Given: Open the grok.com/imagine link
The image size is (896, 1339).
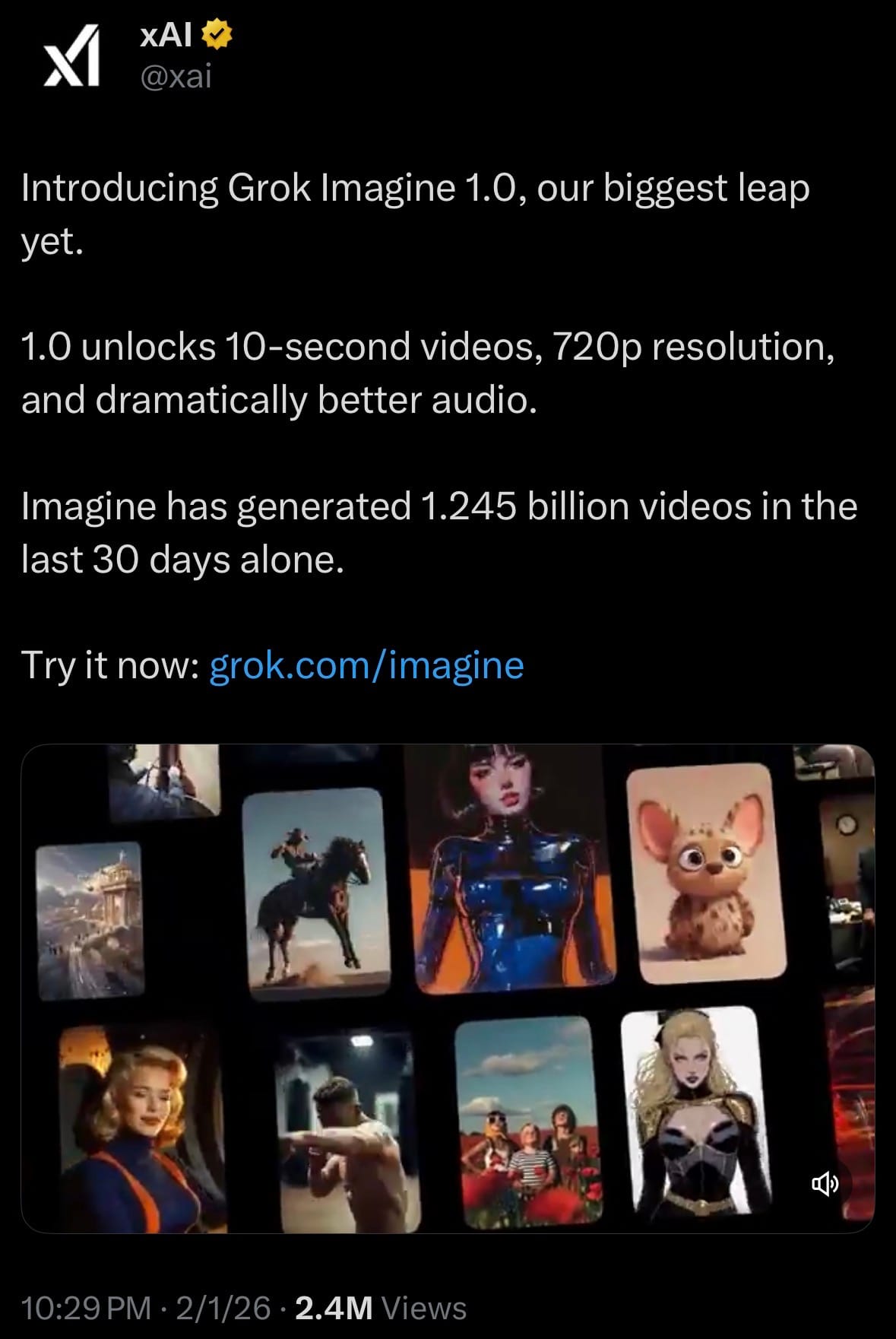Looking at the screenshot, I should (366, 665).
